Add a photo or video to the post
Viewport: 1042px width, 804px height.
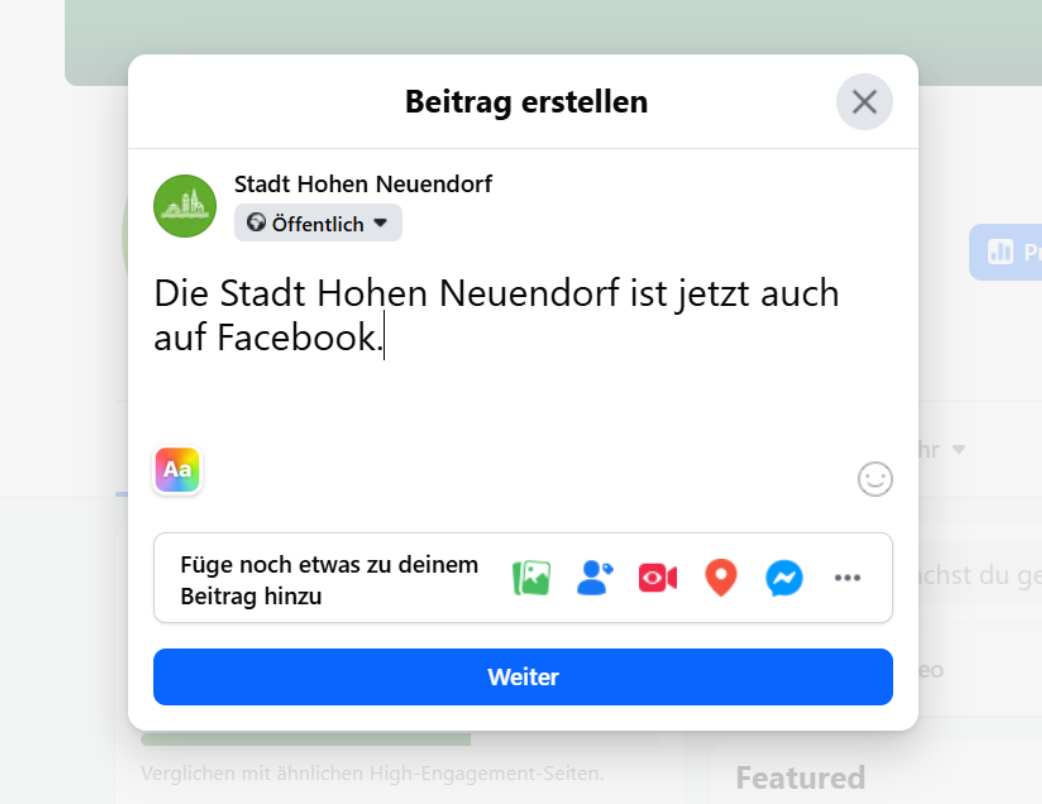[x=532, y=577]
